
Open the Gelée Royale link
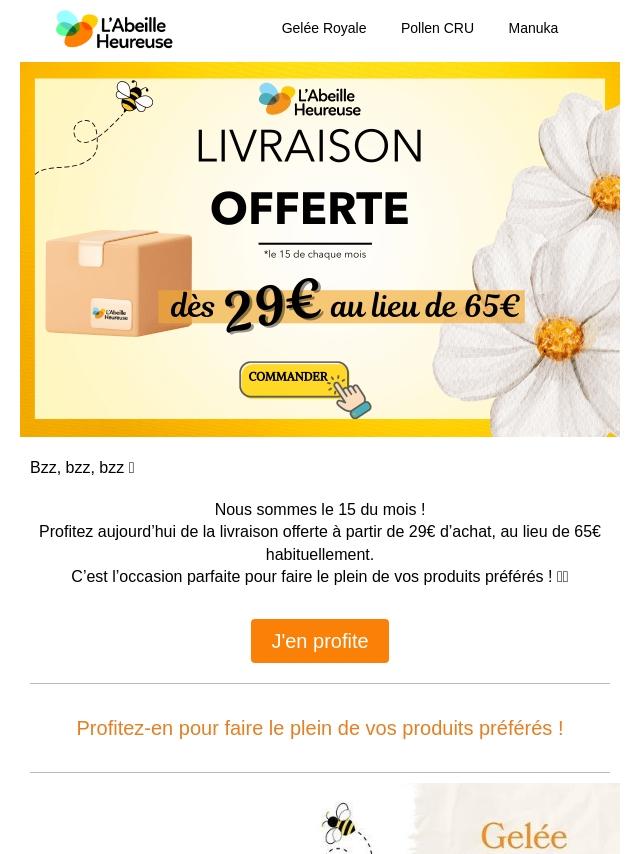pyautogui.click(x=323, y=28)
